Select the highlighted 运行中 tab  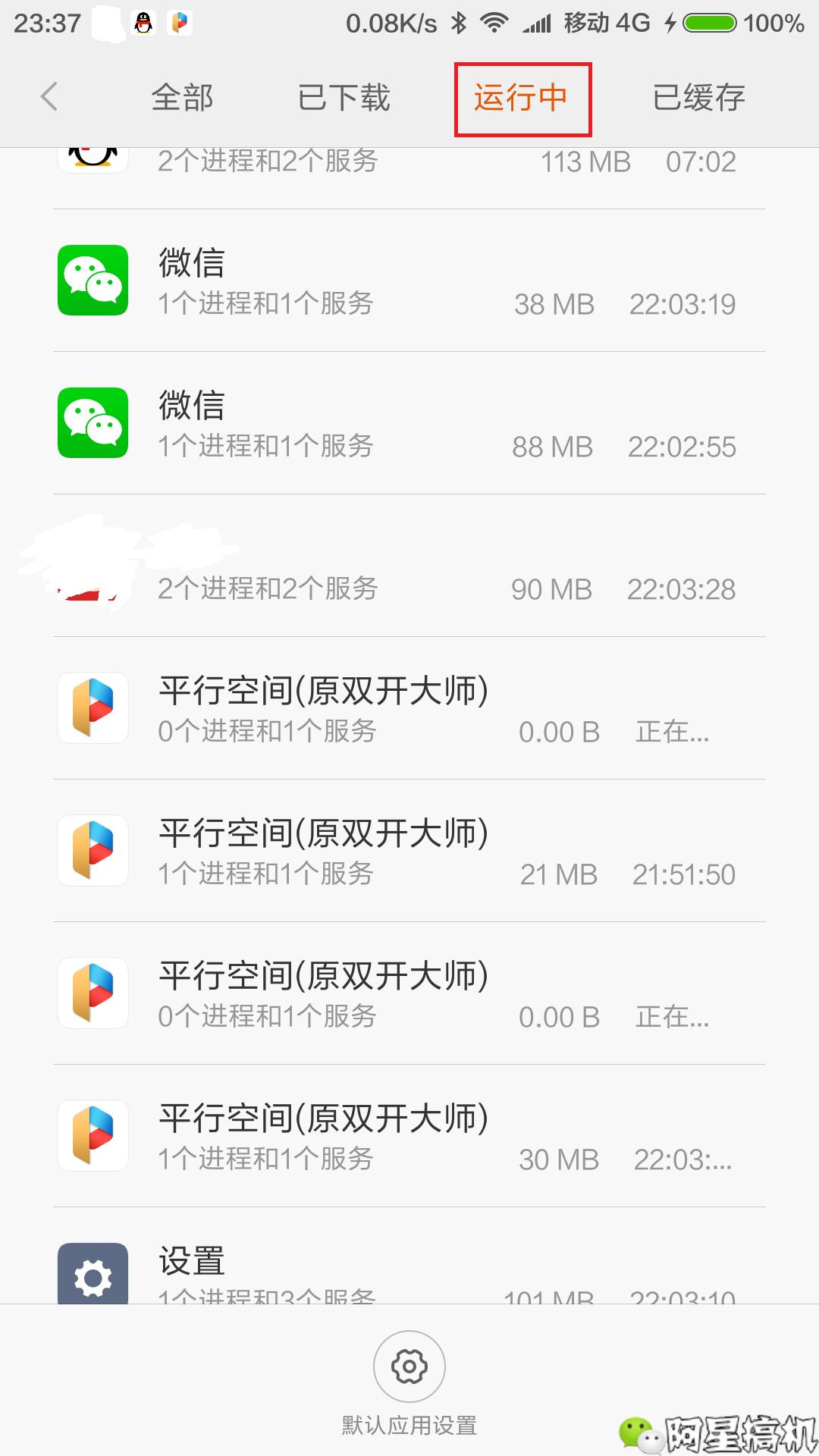tap(523, 97)
